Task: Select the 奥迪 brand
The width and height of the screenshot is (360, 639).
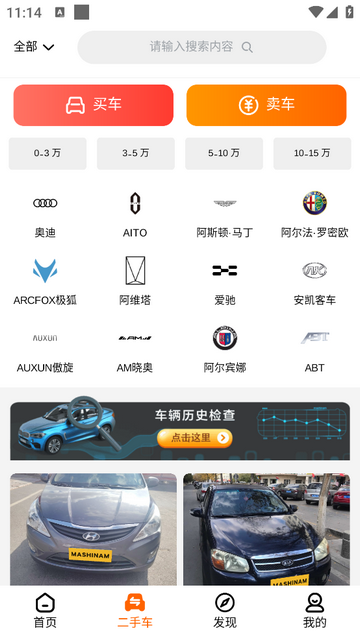Action: tap(45, 215)
